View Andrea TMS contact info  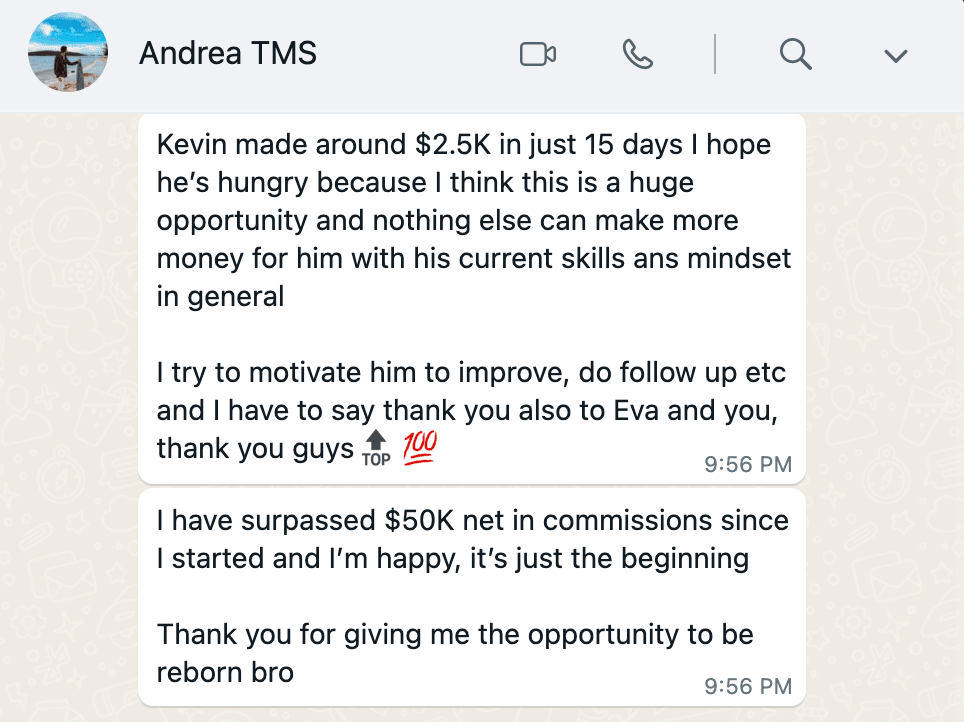point(228,54)
